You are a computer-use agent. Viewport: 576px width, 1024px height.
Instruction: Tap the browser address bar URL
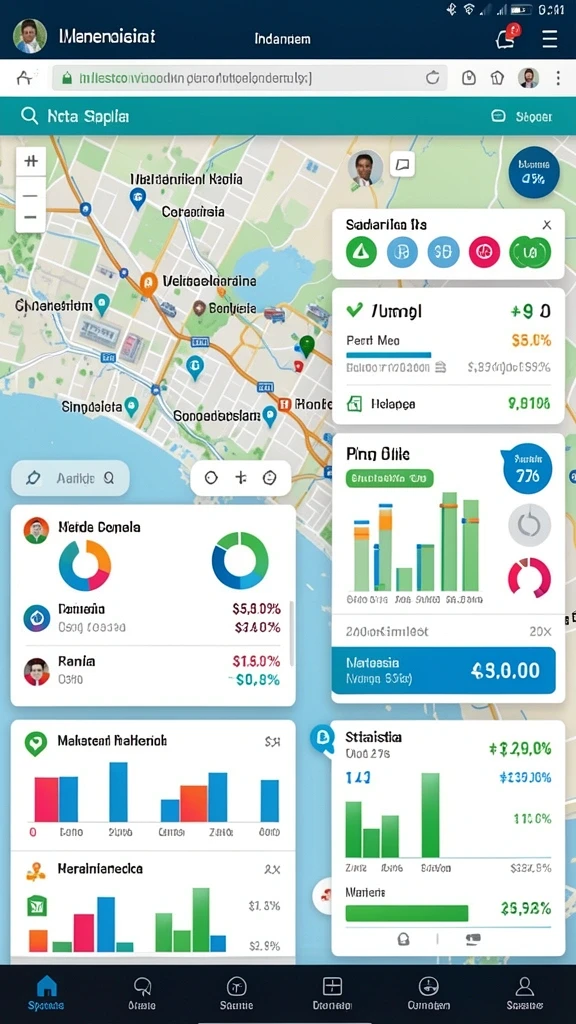pos(250,78)
